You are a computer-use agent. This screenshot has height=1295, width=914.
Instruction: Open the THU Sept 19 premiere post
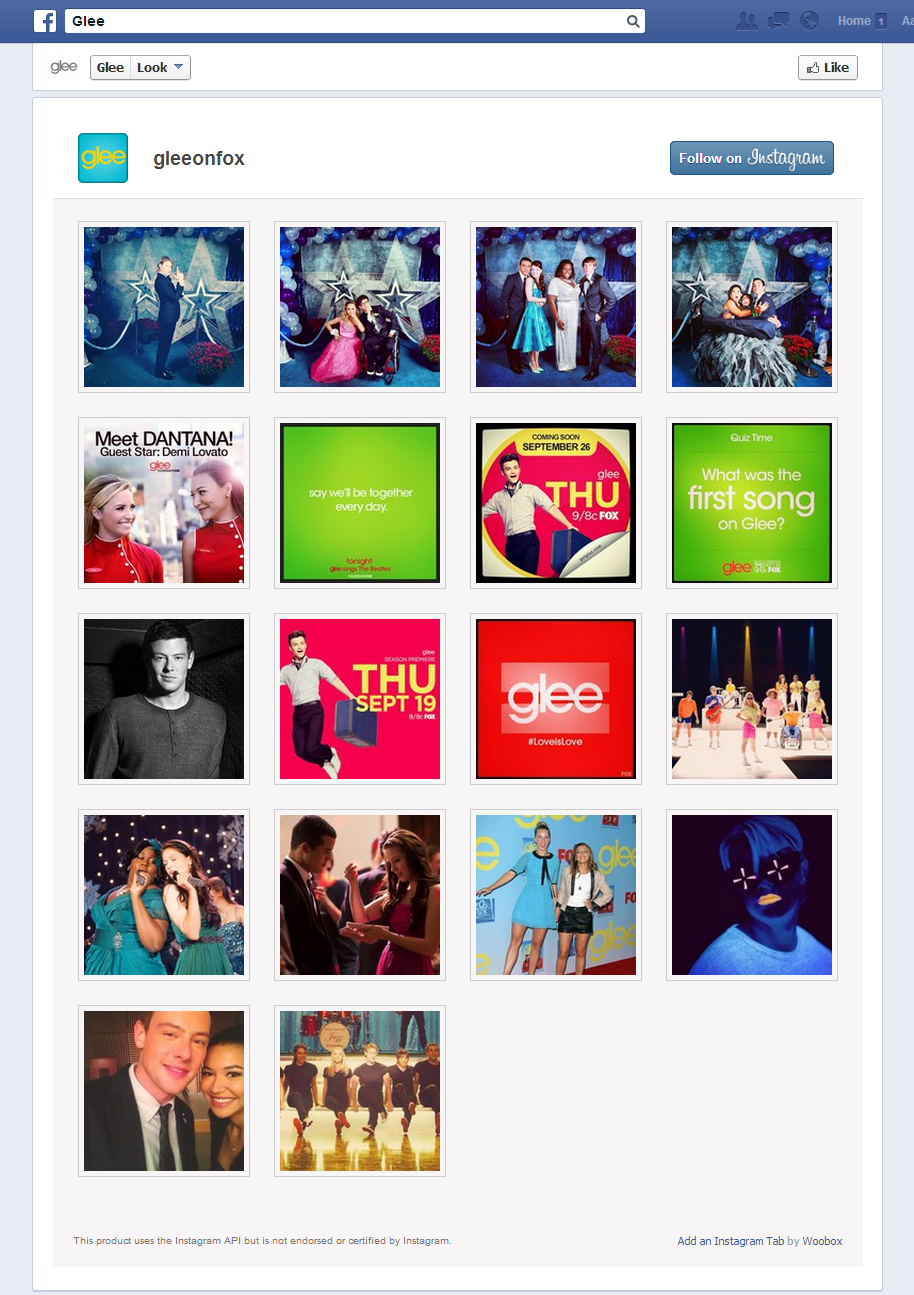(x=360, y=699)
